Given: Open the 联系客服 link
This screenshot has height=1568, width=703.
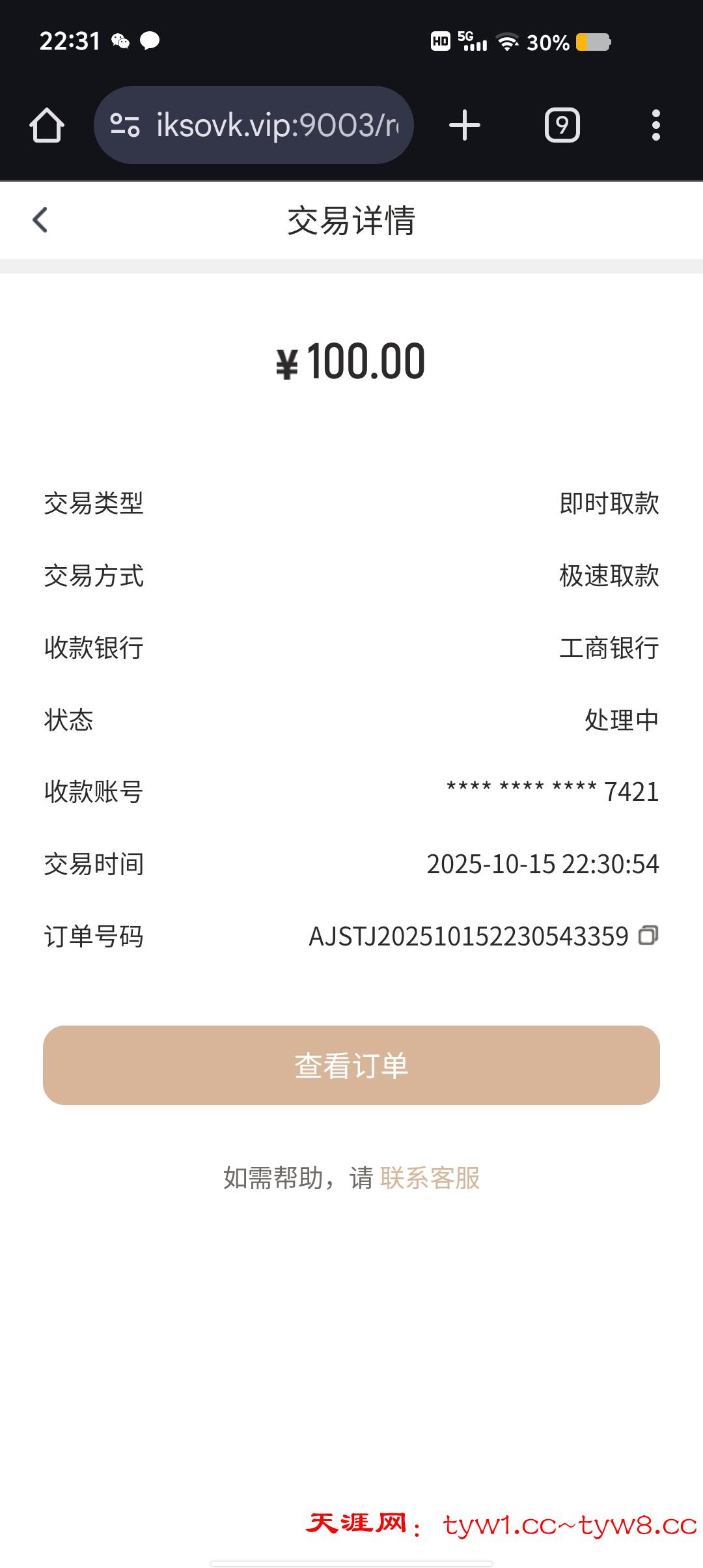Looking at the screenshot, I should coord(430,1178).
